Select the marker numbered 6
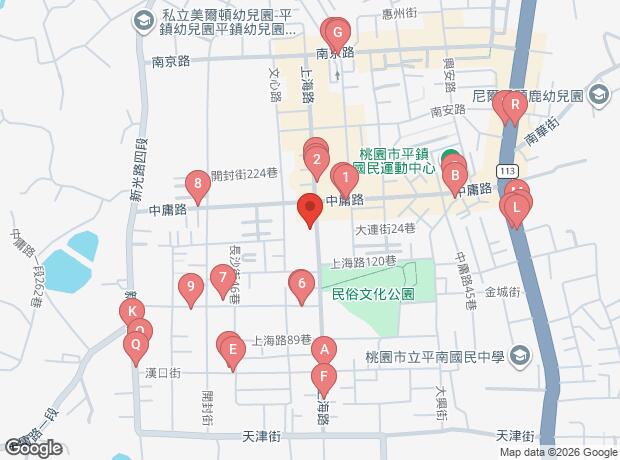This screenshot has width=620, height=460. [x=300, y=285]
